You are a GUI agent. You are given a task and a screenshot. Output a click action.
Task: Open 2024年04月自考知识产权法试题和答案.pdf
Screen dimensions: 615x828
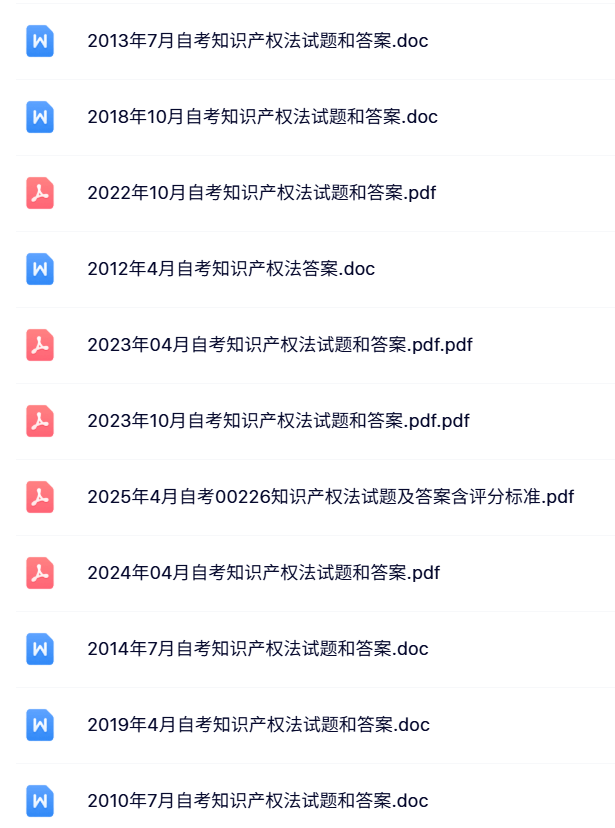tap(263, 573)
